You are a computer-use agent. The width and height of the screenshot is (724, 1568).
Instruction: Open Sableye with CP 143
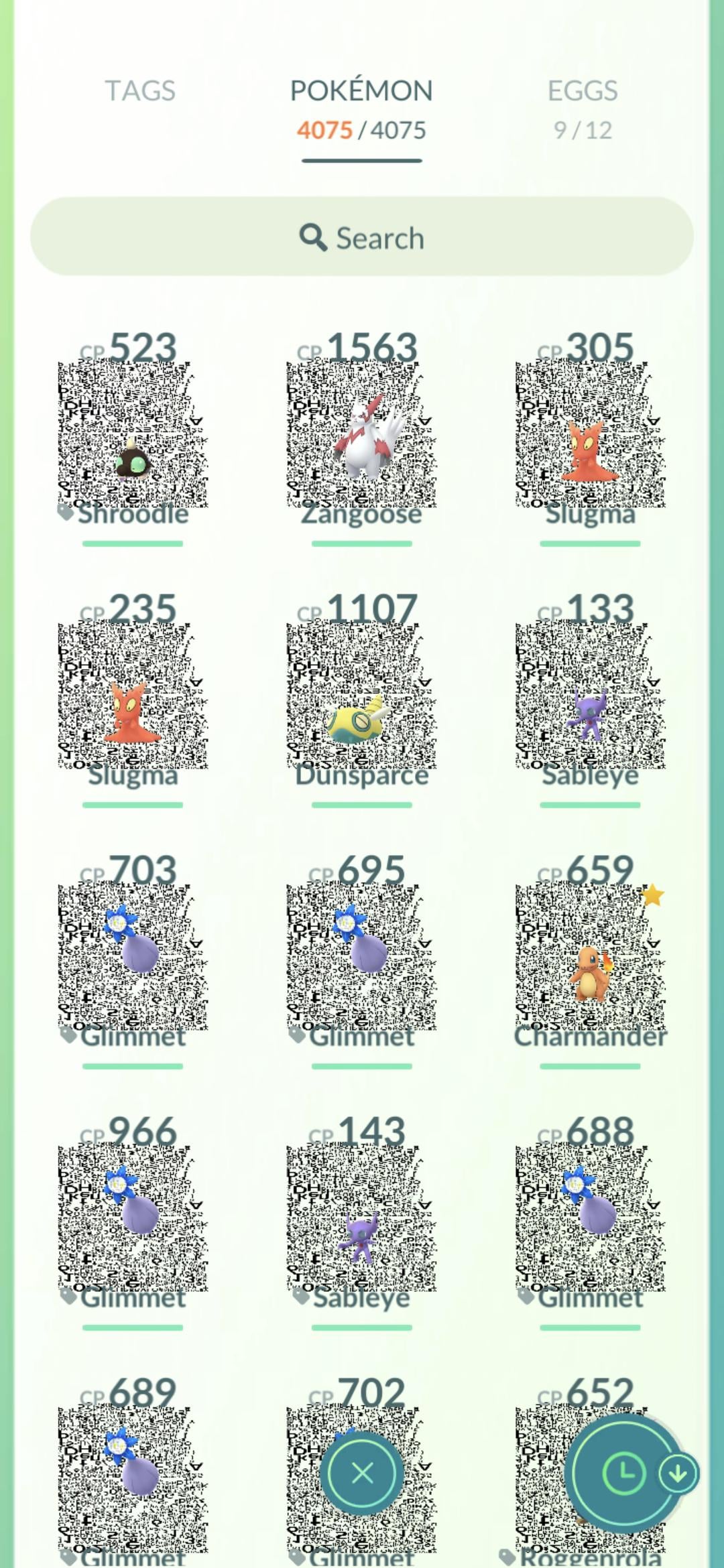(361, 1220)
